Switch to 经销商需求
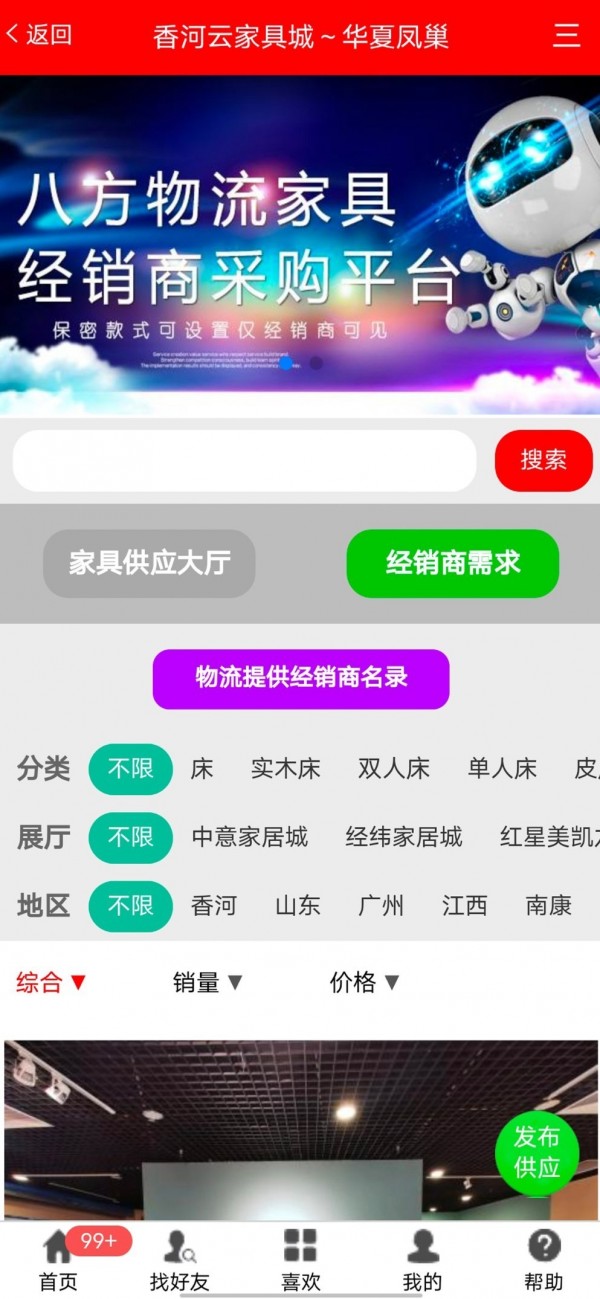 (x=452, y=563)
